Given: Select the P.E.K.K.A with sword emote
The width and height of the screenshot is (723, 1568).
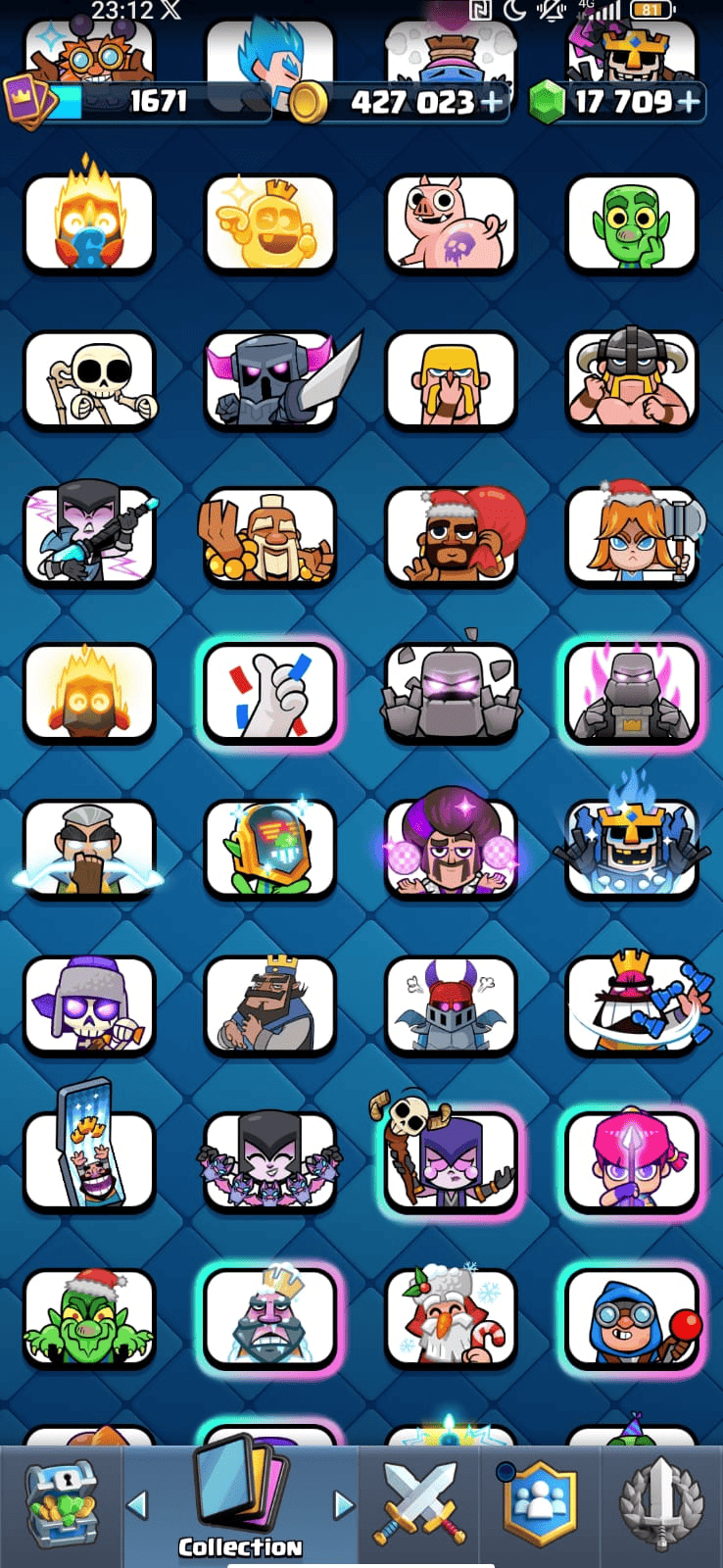Looking at the screenshot, I should [270, 380].
